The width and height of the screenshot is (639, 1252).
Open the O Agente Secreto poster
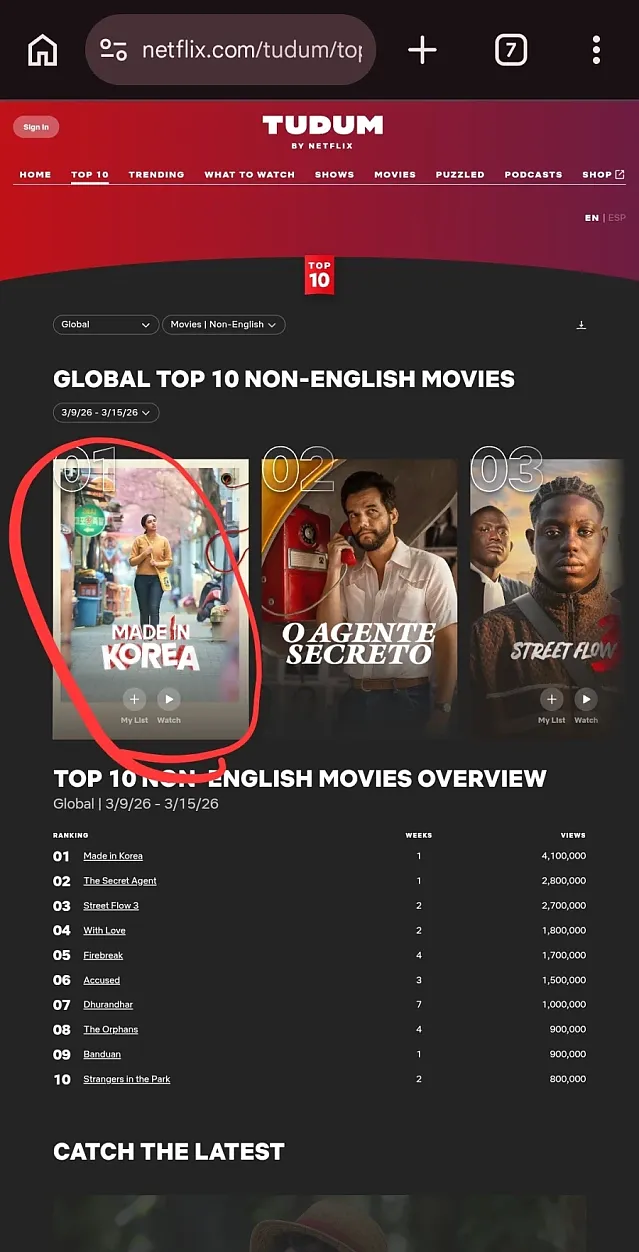coord(359,600)
